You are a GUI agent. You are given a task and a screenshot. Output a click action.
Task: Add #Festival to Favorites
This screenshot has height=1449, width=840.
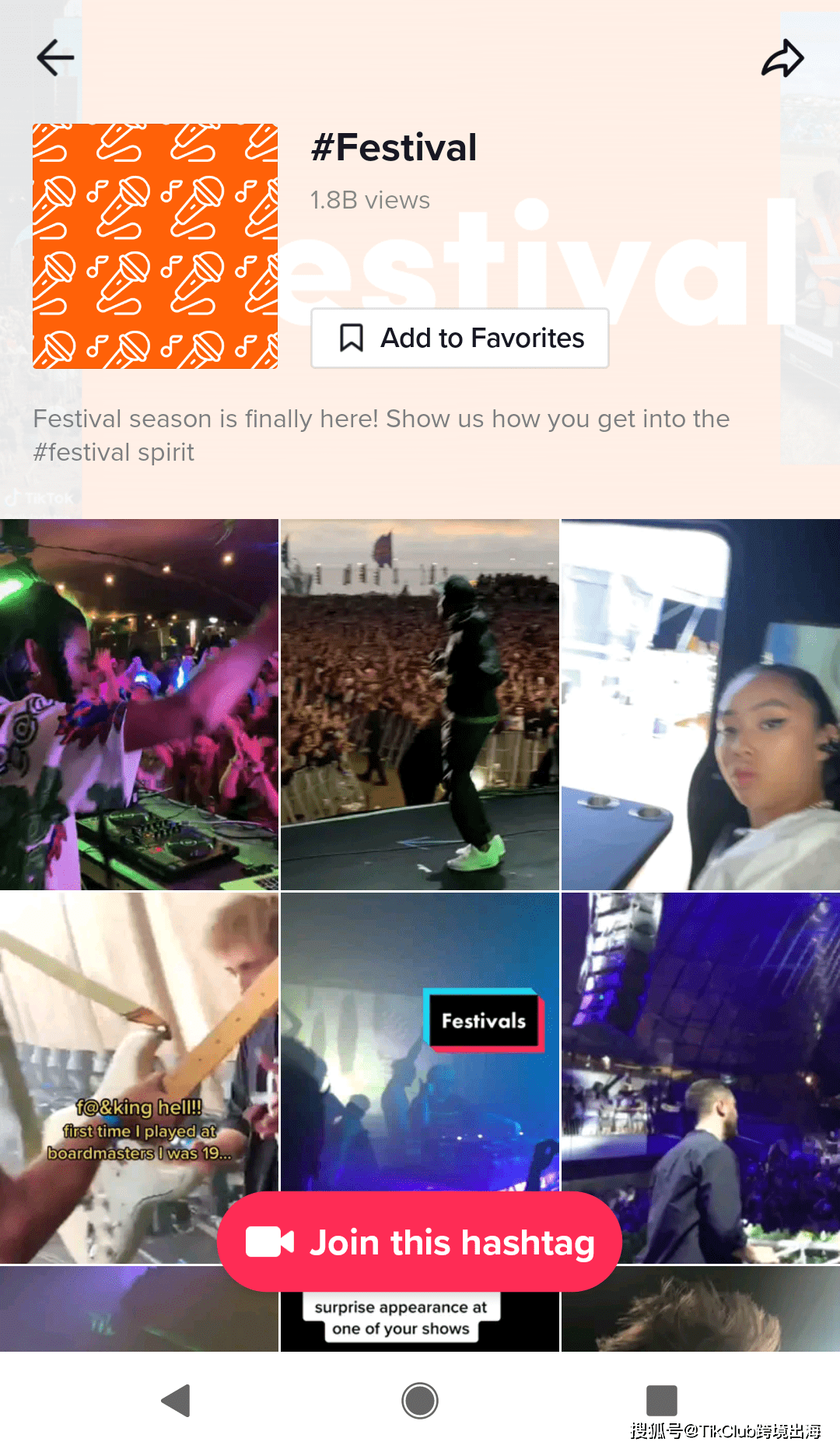(460, 339)
